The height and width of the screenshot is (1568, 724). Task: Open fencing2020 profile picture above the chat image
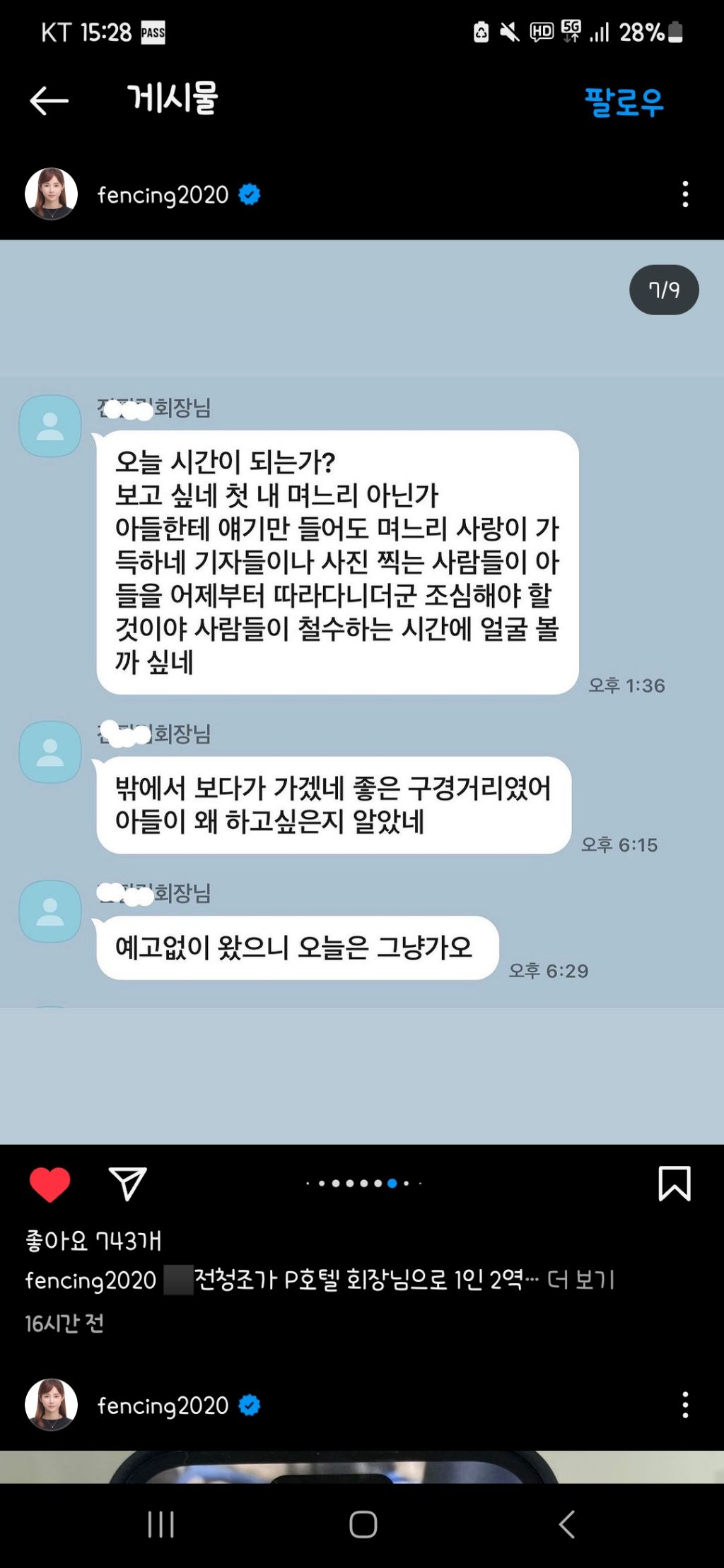click(51, 194)
